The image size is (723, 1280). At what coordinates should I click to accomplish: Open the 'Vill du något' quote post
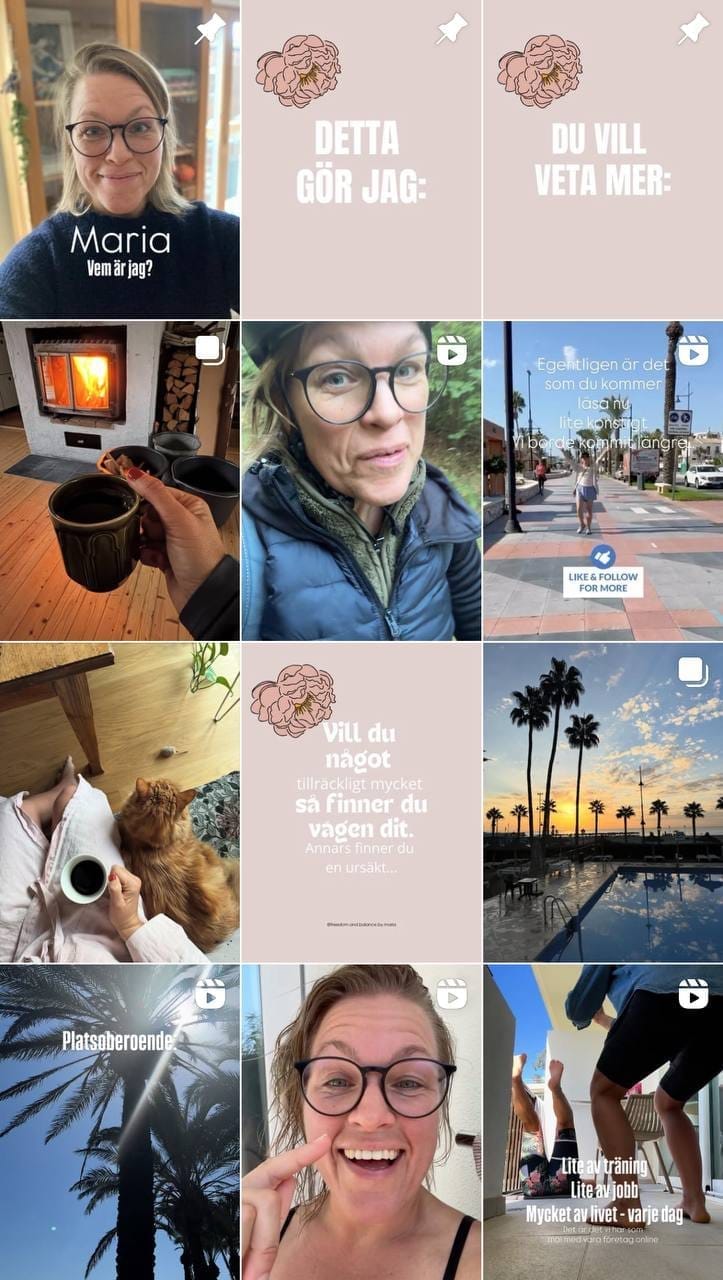[361, 802]
